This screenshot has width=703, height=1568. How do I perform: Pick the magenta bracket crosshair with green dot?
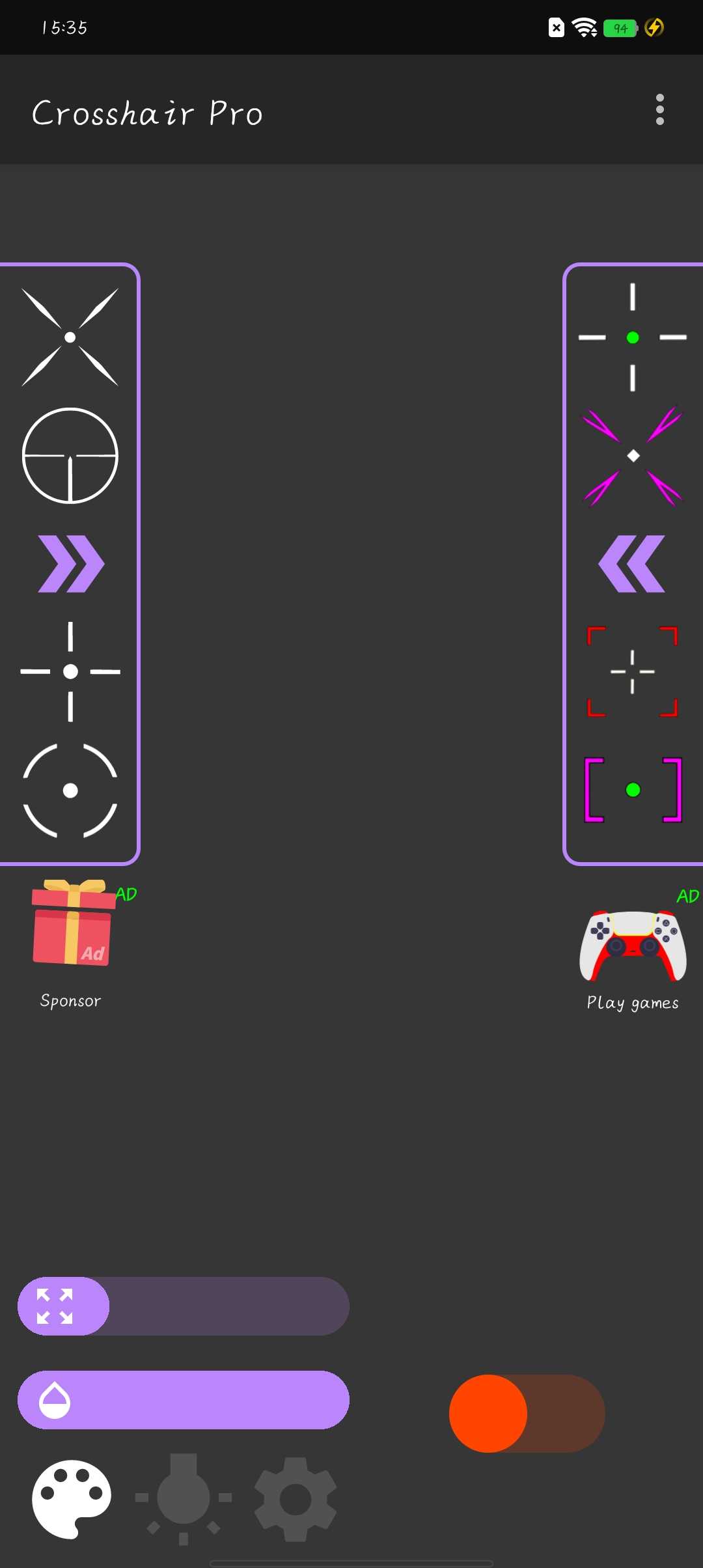click(633, 791)
